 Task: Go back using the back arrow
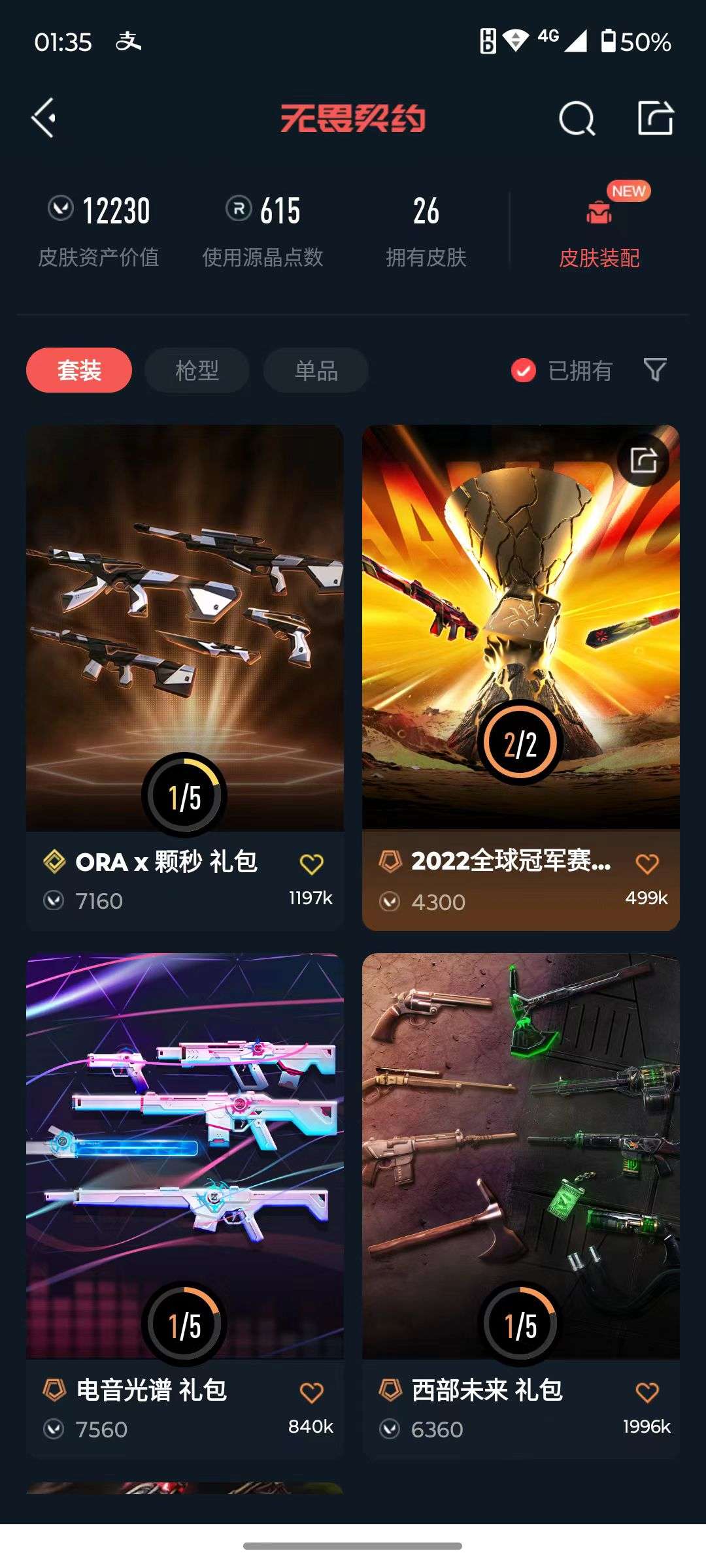pos(43,118)
